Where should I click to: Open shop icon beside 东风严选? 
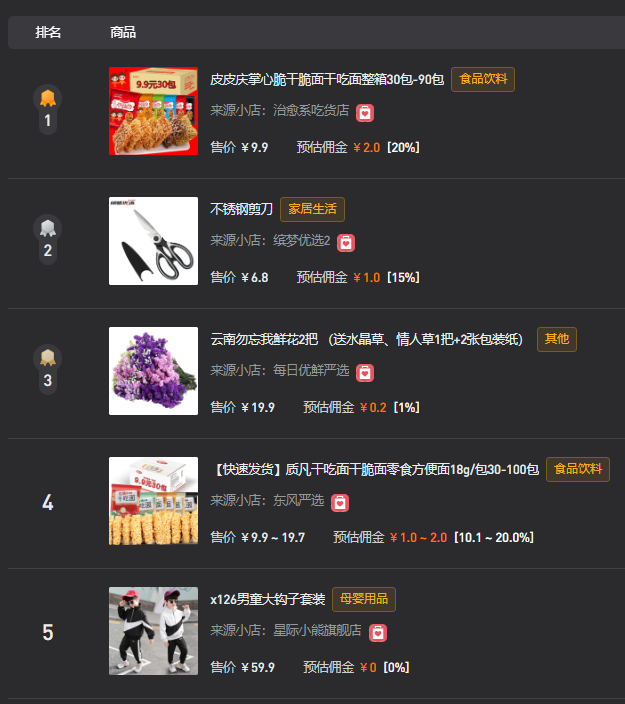(340, 502)
